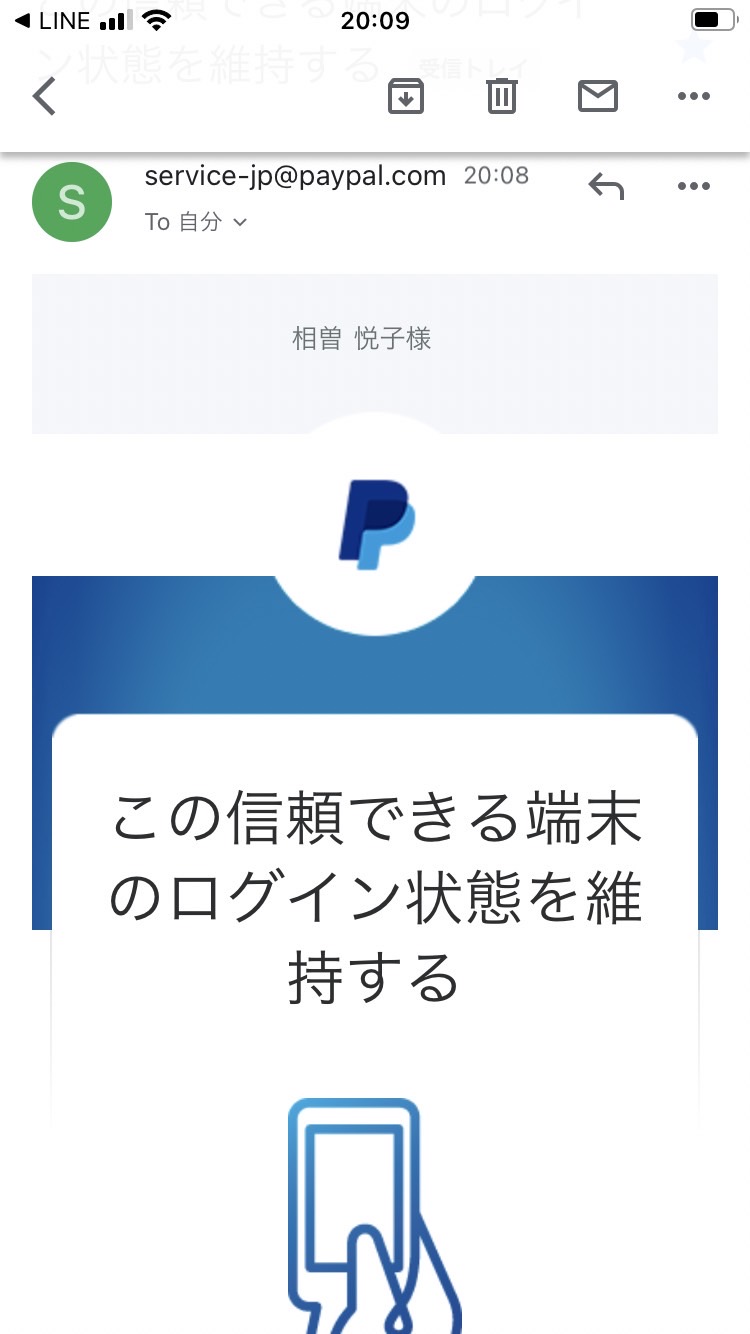The width and height of the screenshot is (750, 1334).
Task: Star this email
Action: [x=693, y=47]
